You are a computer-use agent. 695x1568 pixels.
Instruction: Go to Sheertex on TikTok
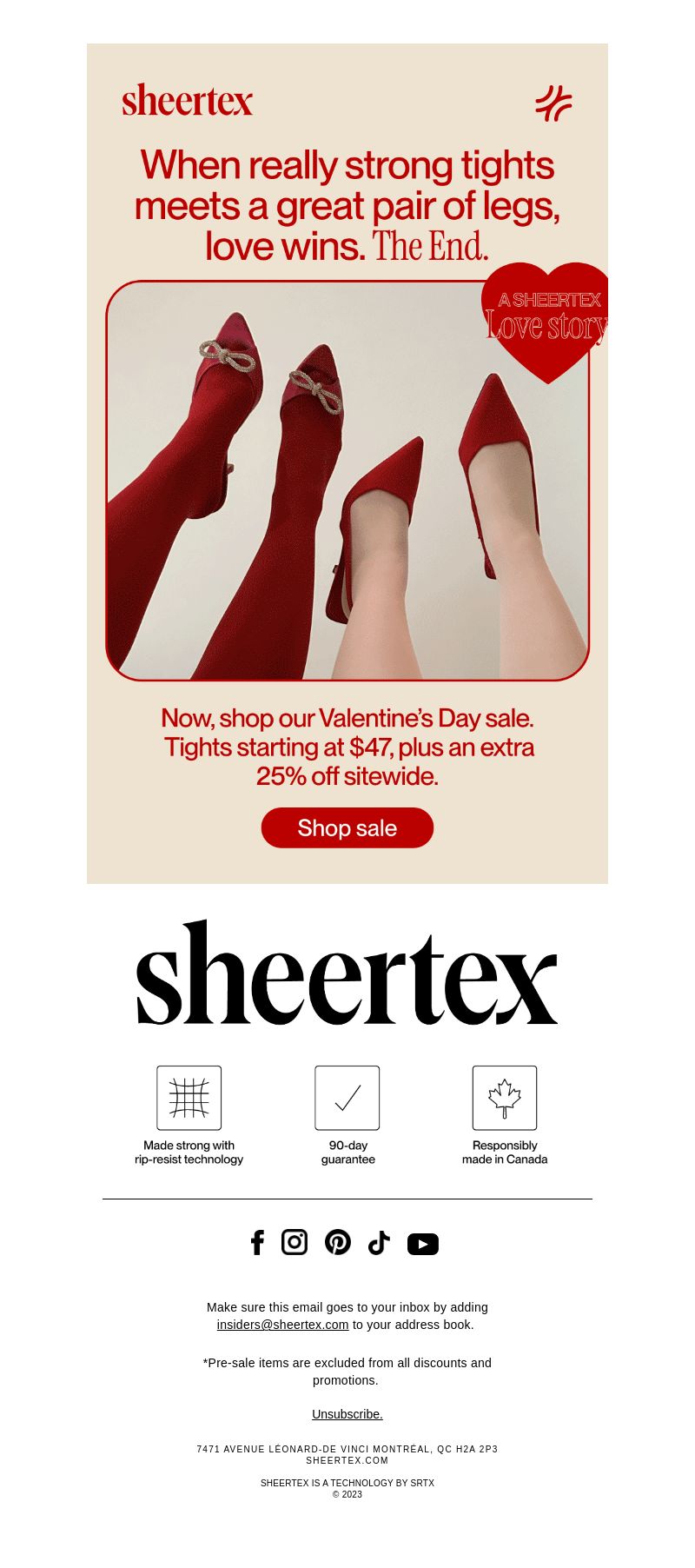click(x=379, y=1243)
